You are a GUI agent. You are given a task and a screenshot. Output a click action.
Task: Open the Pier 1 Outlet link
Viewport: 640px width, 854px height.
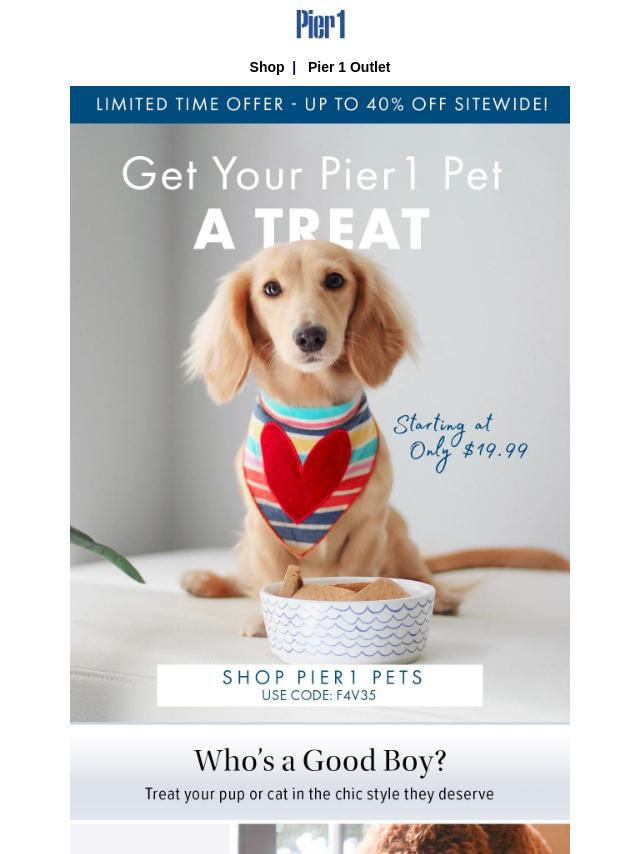[348, 67]
